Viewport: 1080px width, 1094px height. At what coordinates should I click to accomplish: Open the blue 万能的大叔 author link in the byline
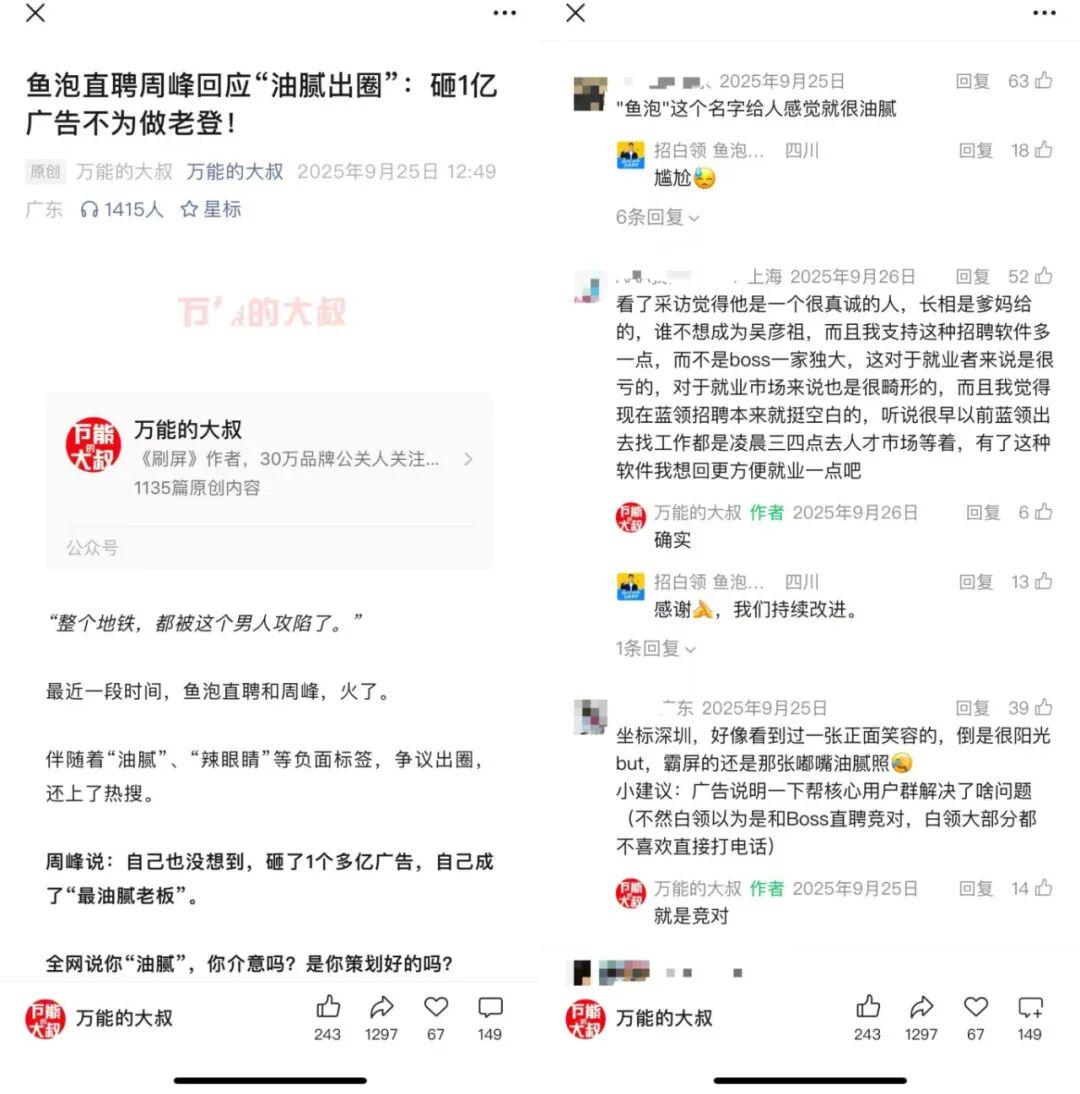tap(235, 171)
